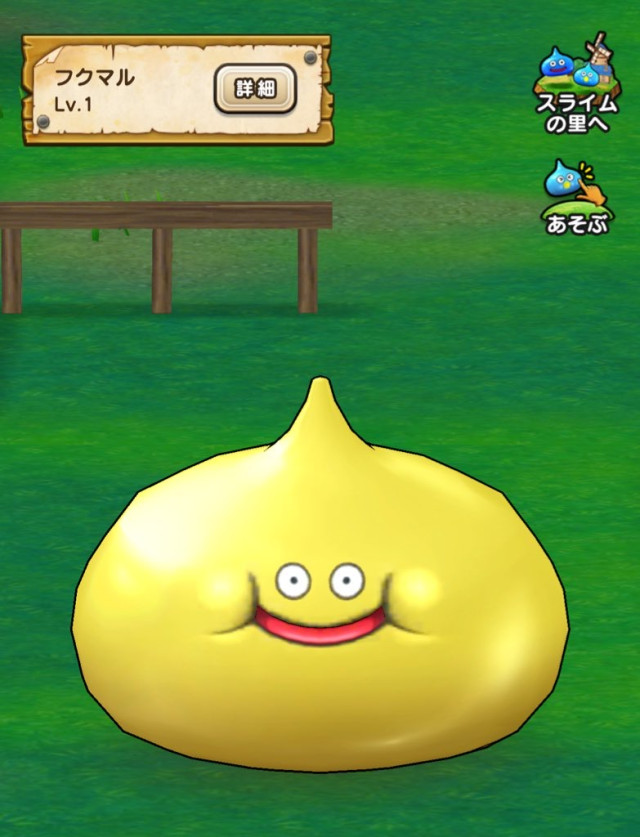Open the 詳細 details button for フクマル
Screen dimensions: 640x837
click(x=255, y=90)
